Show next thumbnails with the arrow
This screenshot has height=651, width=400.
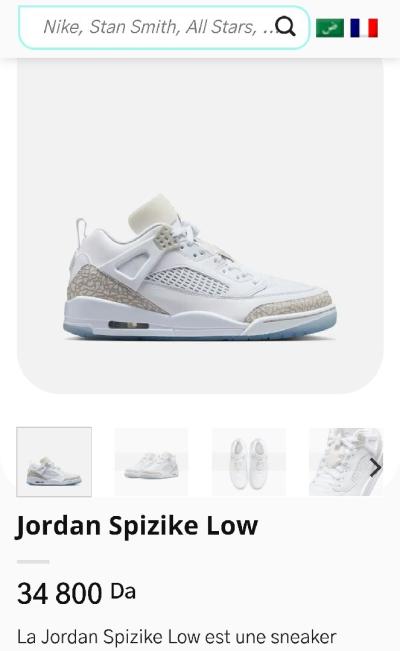pyautogui.click(x=375, y=467)
